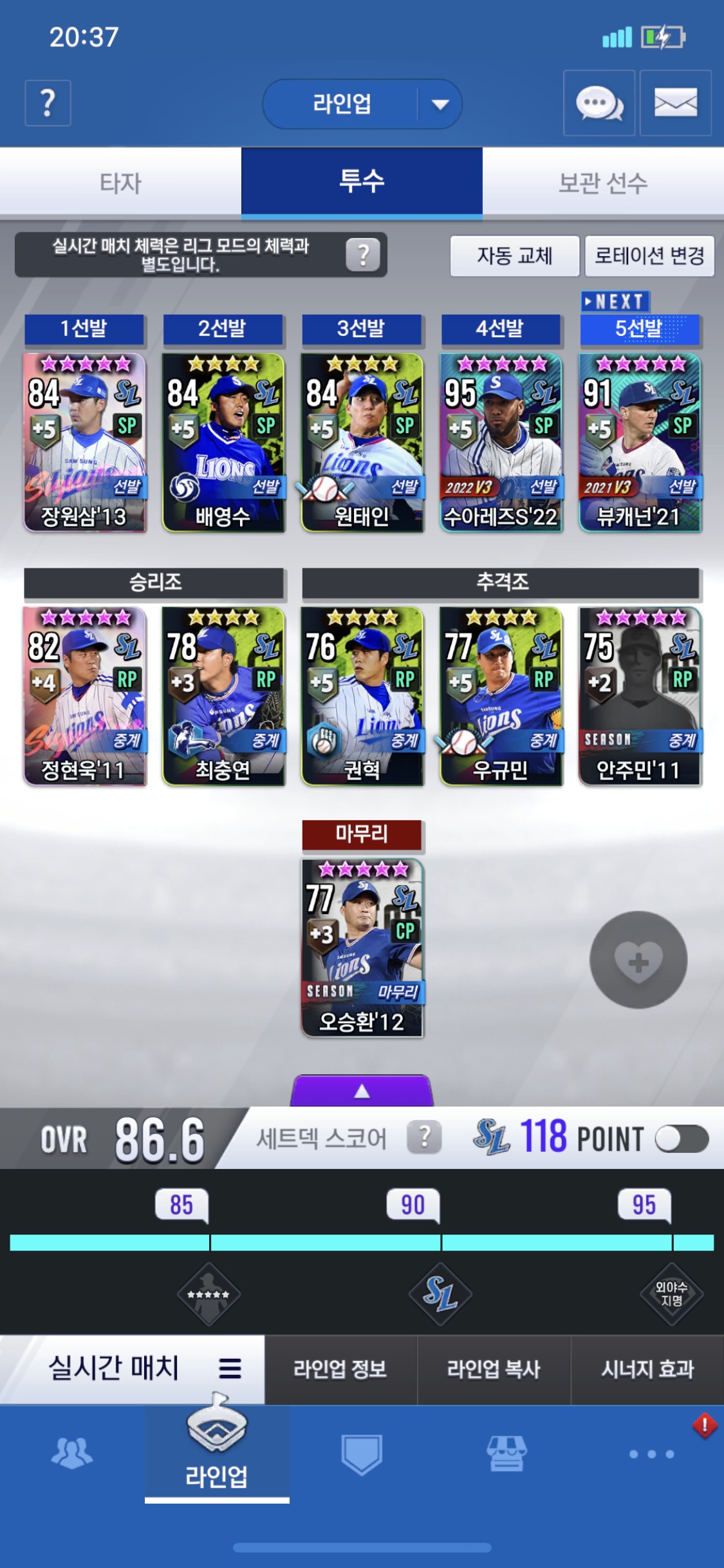Image resolution: width=724 pixels, height=1568 pixels.
Task: Expand the 라인업 dropdown menu
Action: (x=440, y=104)
